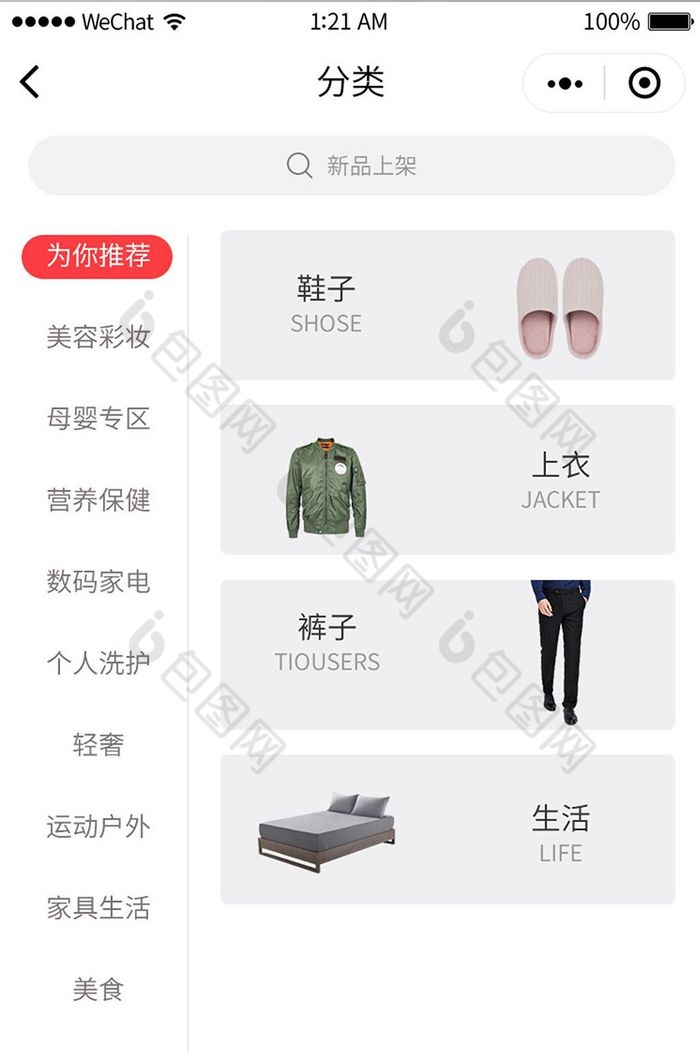The height and width of the screenshot is (1053, 700).
Task: Go back using the arrow
Action: pos(30,82)
